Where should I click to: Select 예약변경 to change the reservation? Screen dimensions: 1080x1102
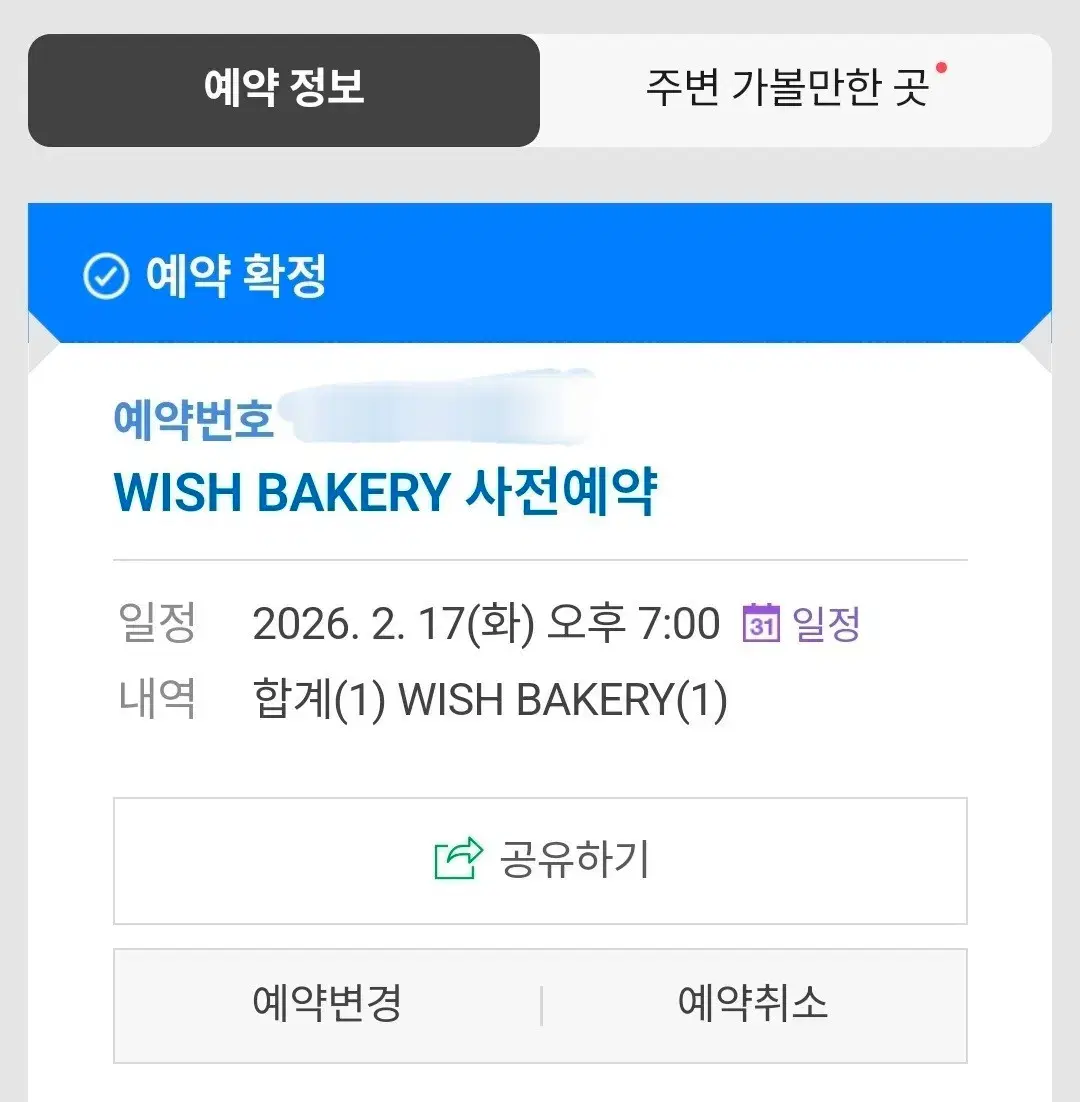[327, 1004]
